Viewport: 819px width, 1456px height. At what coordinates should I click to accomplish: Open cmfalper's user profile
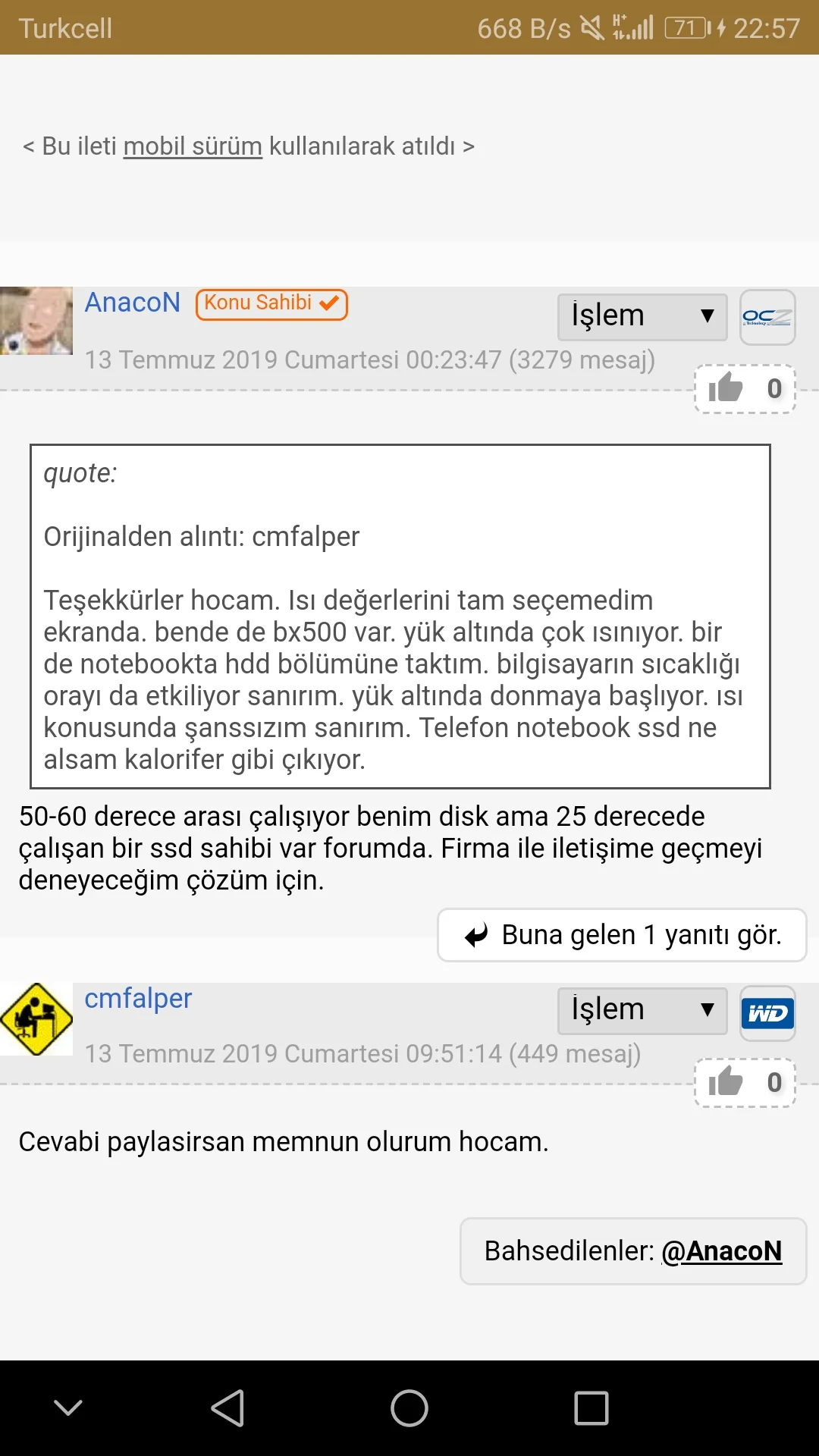138,999
